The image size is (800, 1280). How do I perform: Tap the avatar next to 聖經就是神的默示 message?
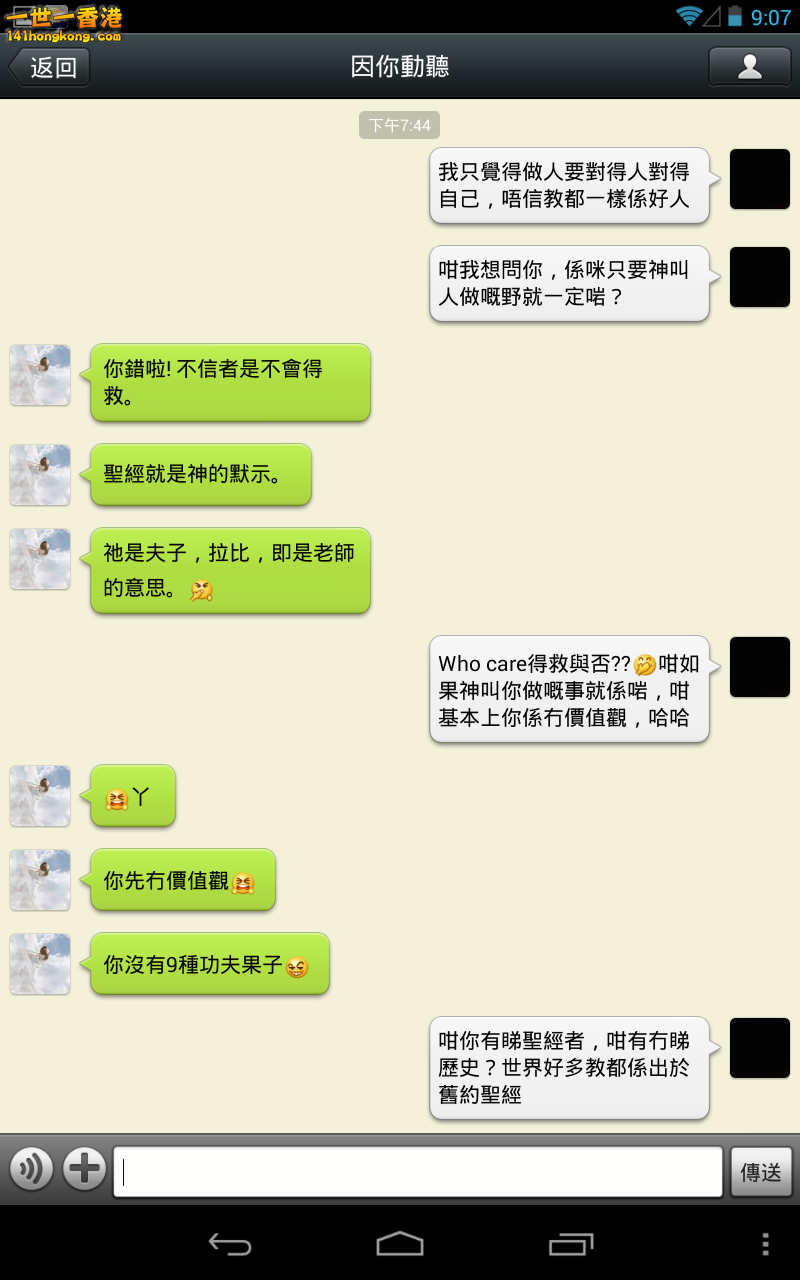point(40,476)
